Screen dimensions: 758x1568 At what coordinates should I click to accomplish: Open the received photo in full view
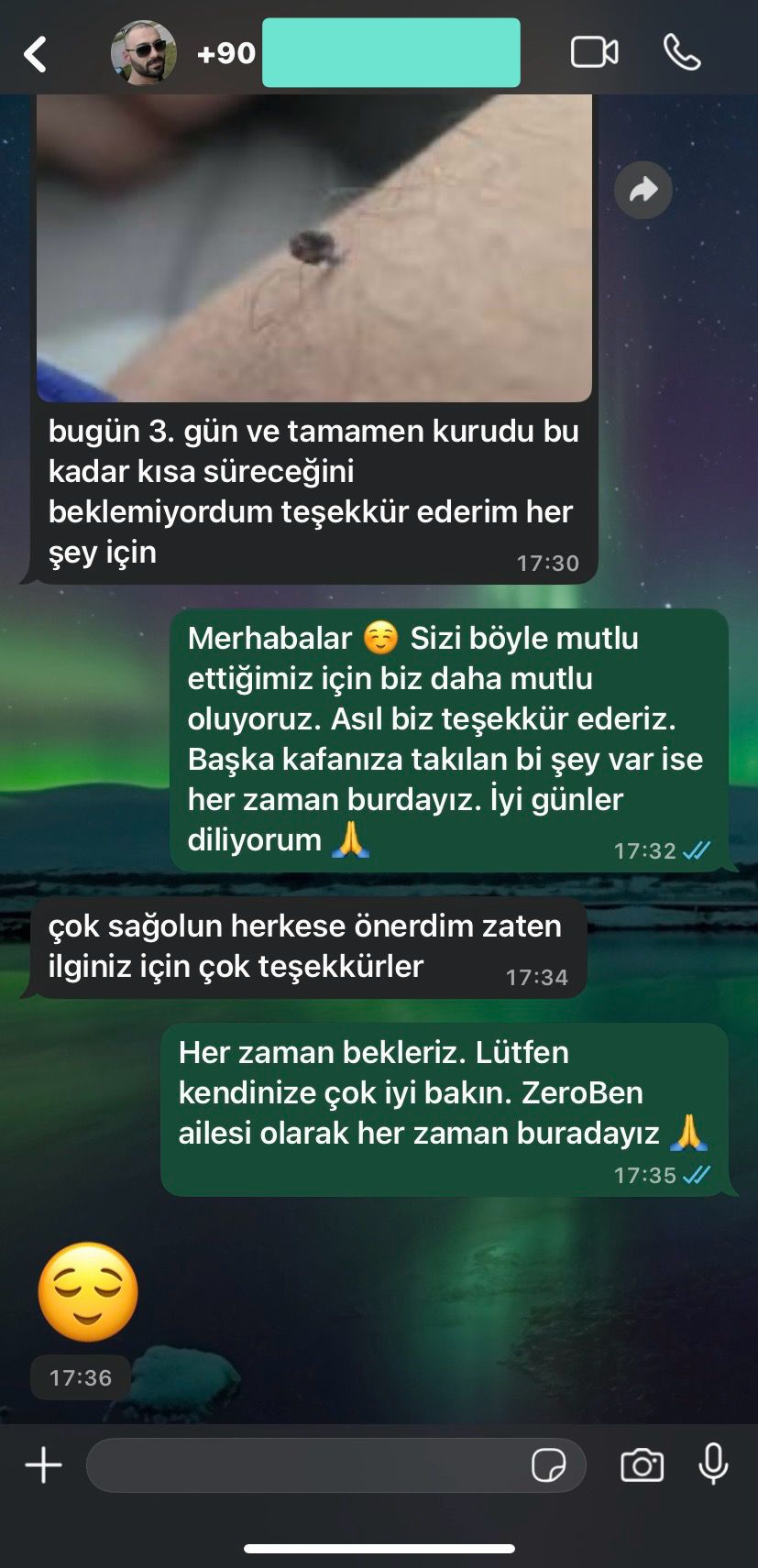313,247
